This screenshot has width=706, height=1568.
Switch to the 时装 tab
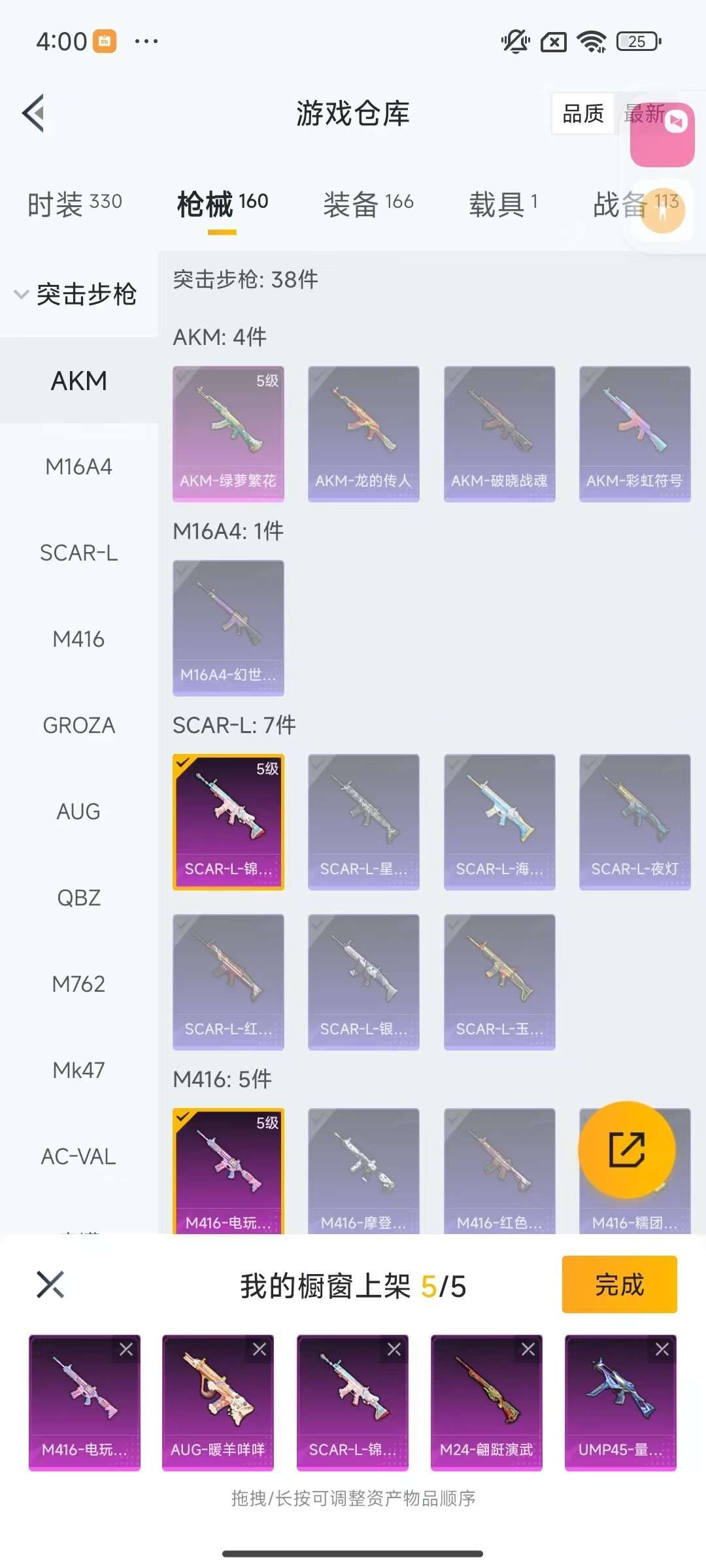(x=75, y=204)
